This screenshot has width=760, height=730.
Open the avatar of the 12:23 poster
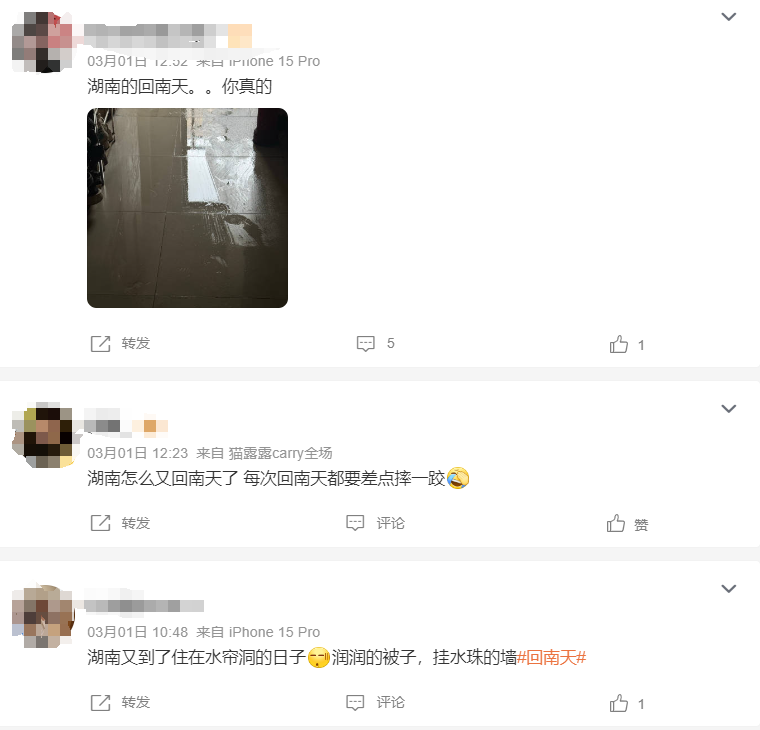pyautogui.click(x=42, y=437)
